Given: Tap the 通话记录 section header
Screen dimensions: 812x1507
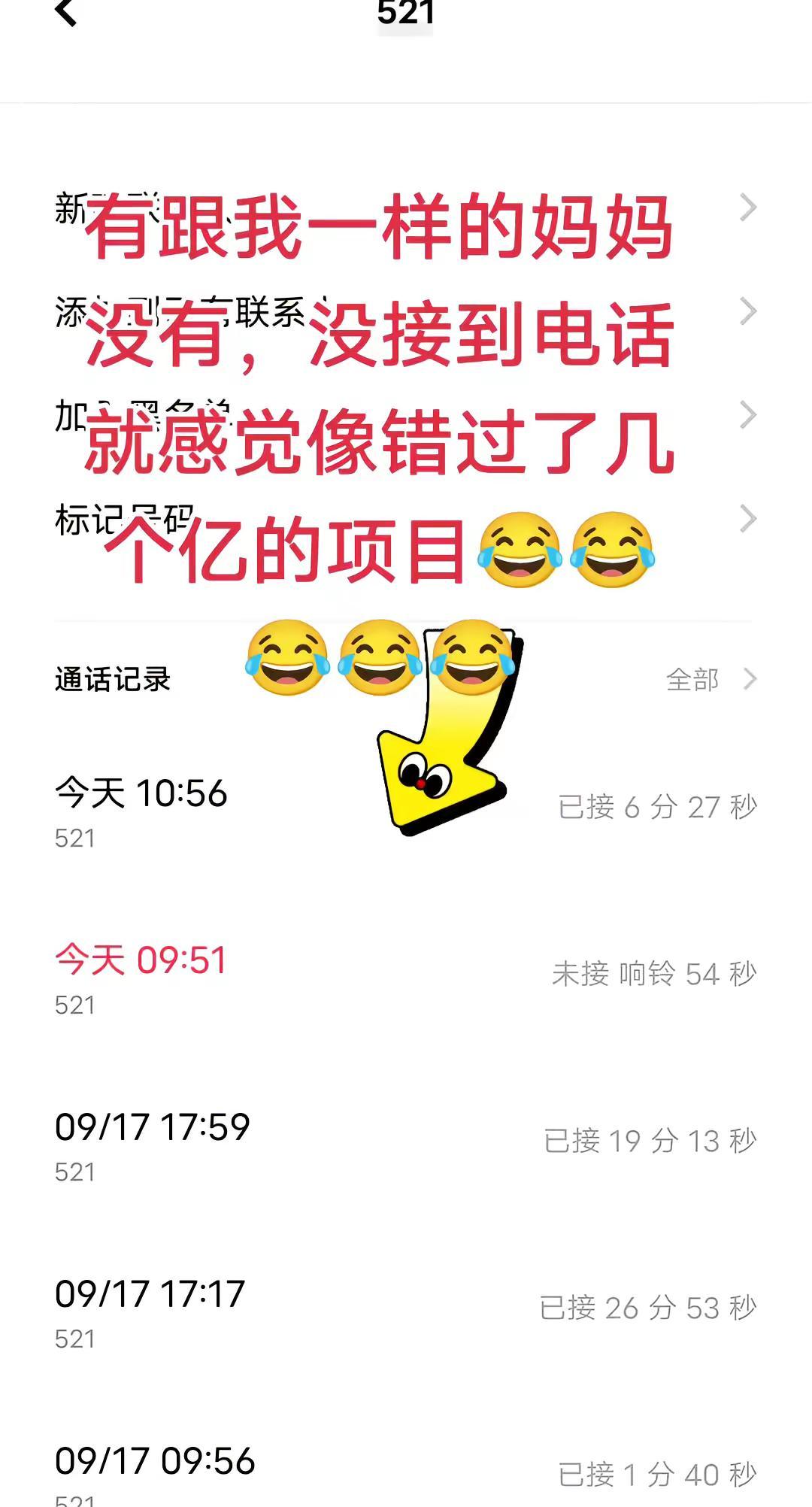Looking at the screenshot, I should 114,678.
